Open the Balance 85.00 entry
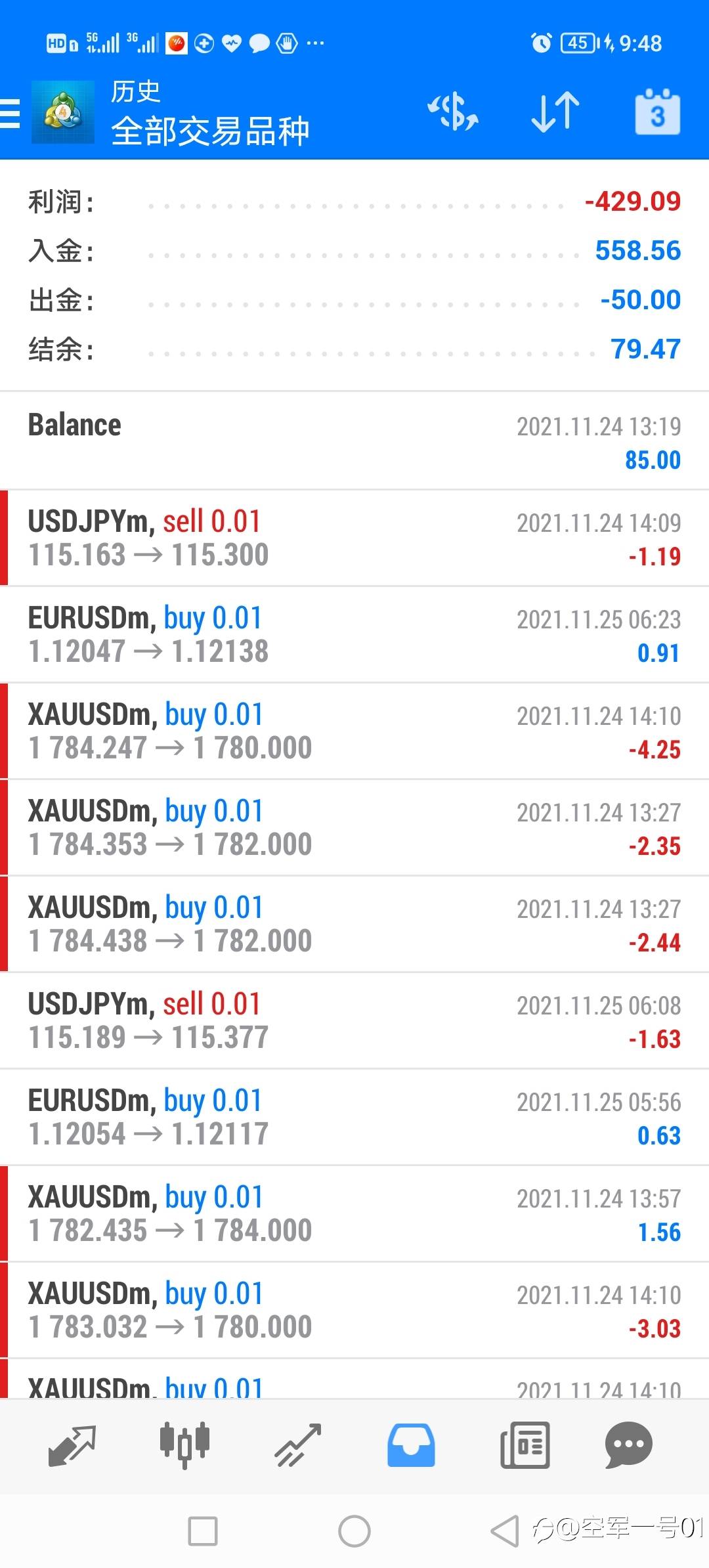The width and height of the screenshot is (709, 1568). pos(354,441)
